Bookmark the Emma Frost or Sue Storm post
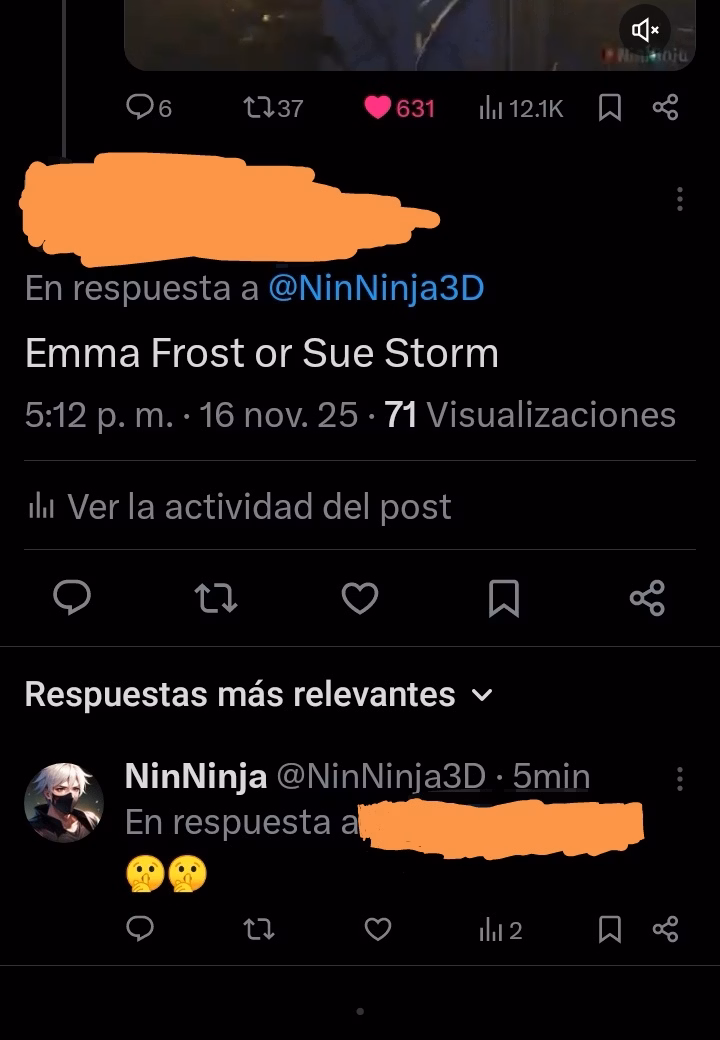 click(x=503, y=598)
